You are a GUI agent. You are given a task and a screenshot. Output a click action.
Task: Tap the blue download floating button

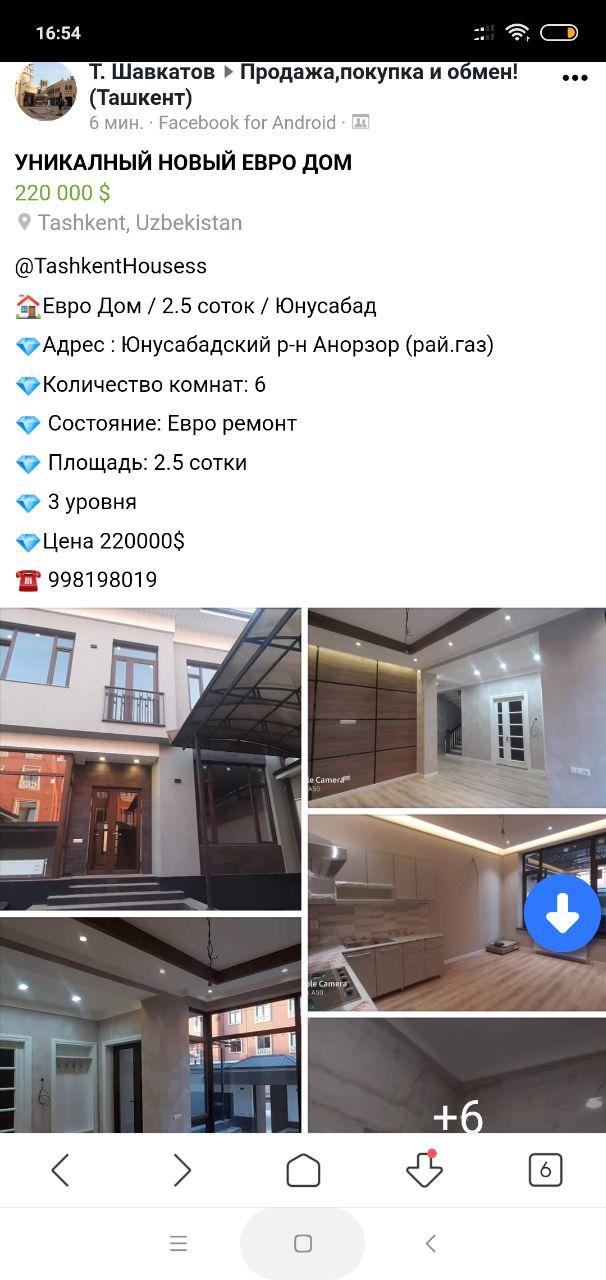[x=562, y=913]
